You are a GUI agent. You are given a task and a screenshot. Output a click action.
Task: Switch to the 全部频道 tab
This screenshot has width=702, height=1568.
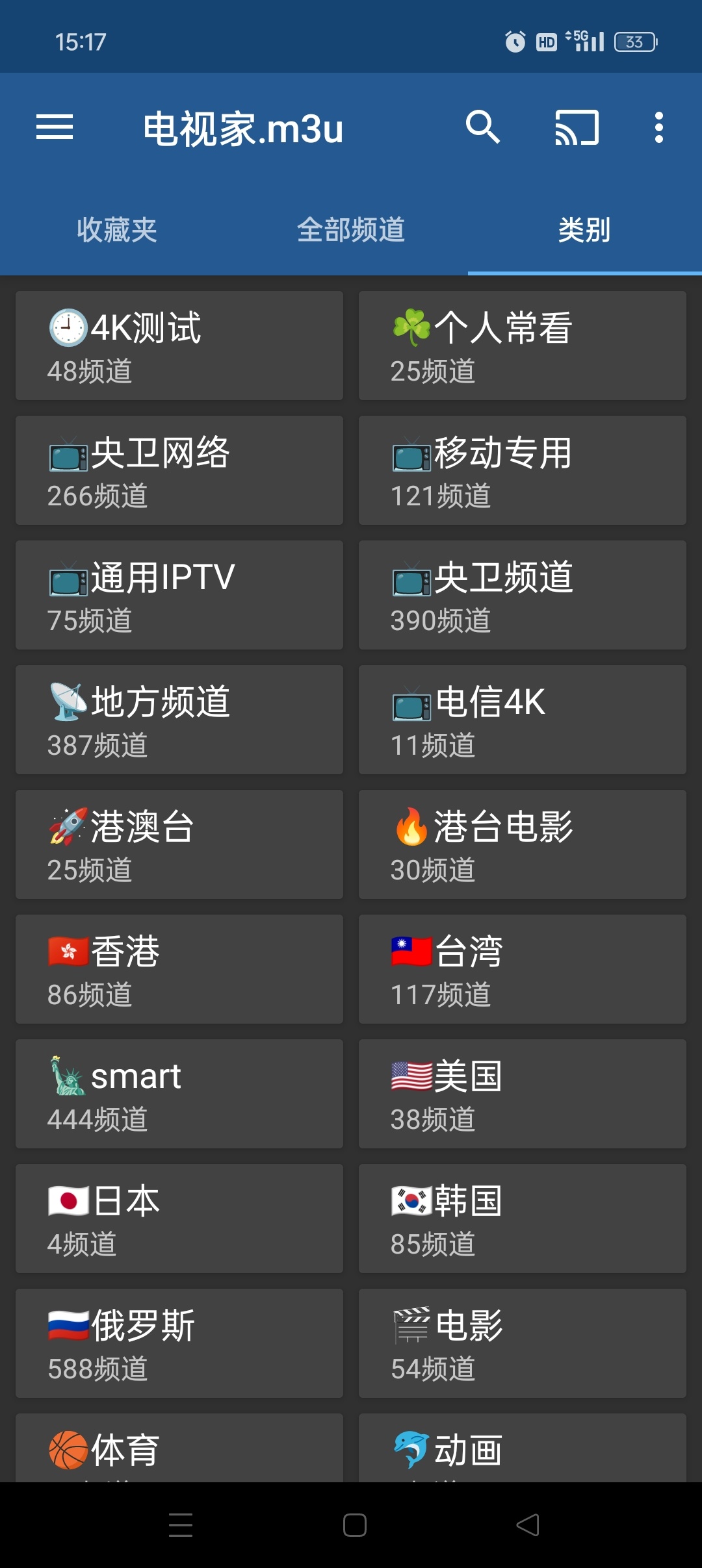[x=351, y=229]
